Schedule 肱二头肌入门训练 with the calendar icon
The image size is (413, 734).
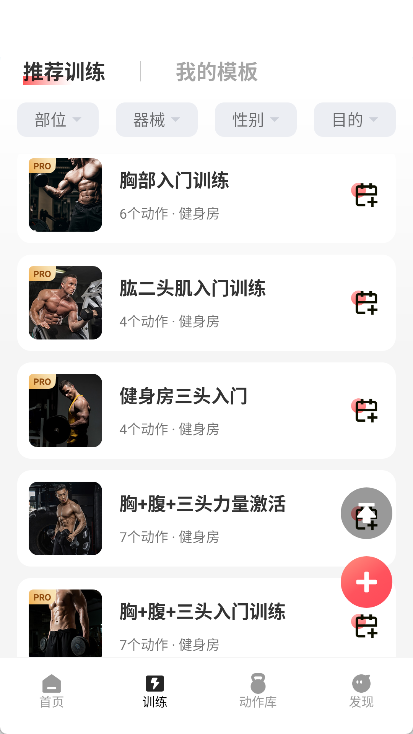[x=366, y=302]
